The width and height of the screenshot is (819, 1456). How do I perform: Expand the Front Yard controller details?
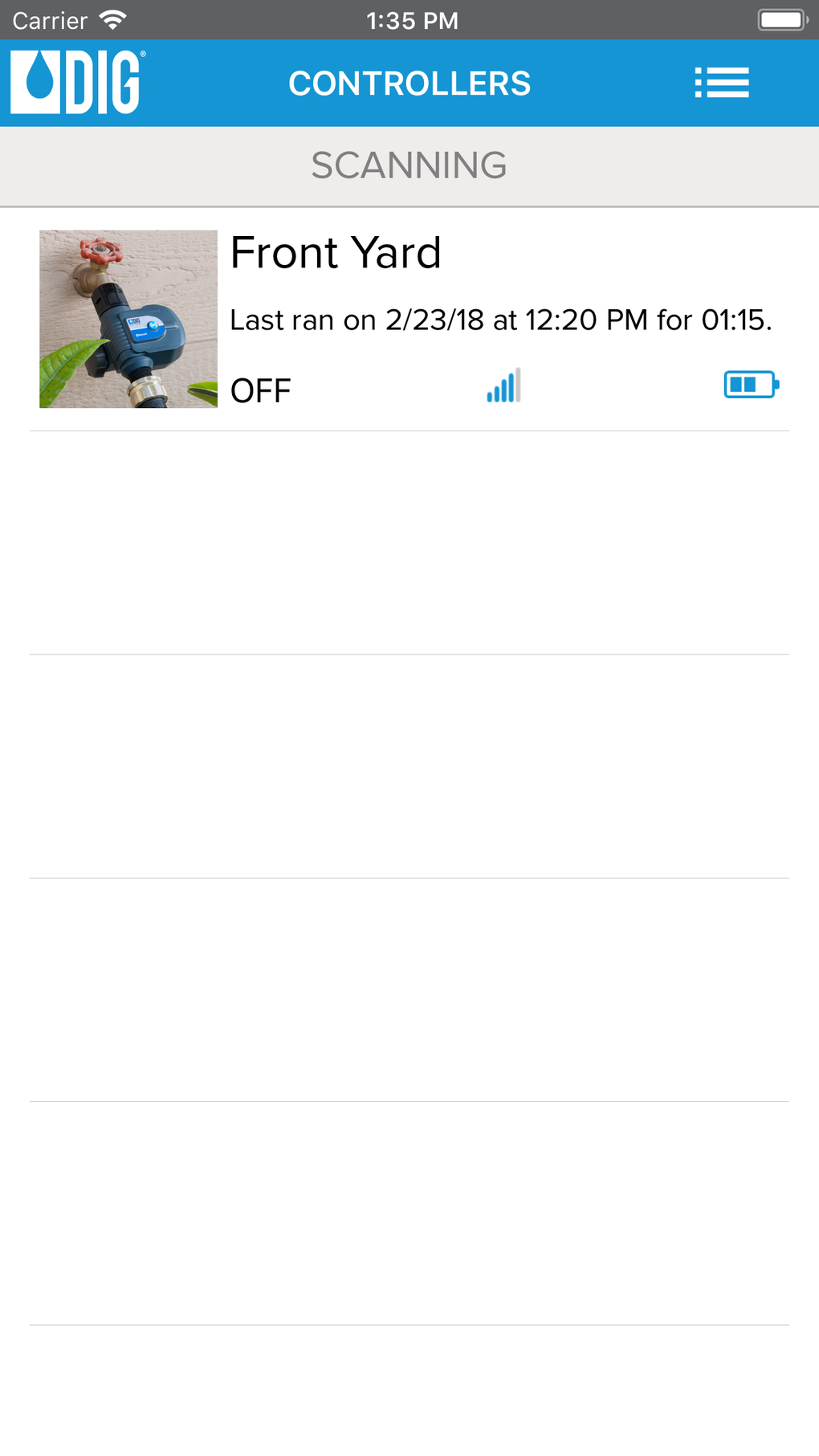point(409,319)
